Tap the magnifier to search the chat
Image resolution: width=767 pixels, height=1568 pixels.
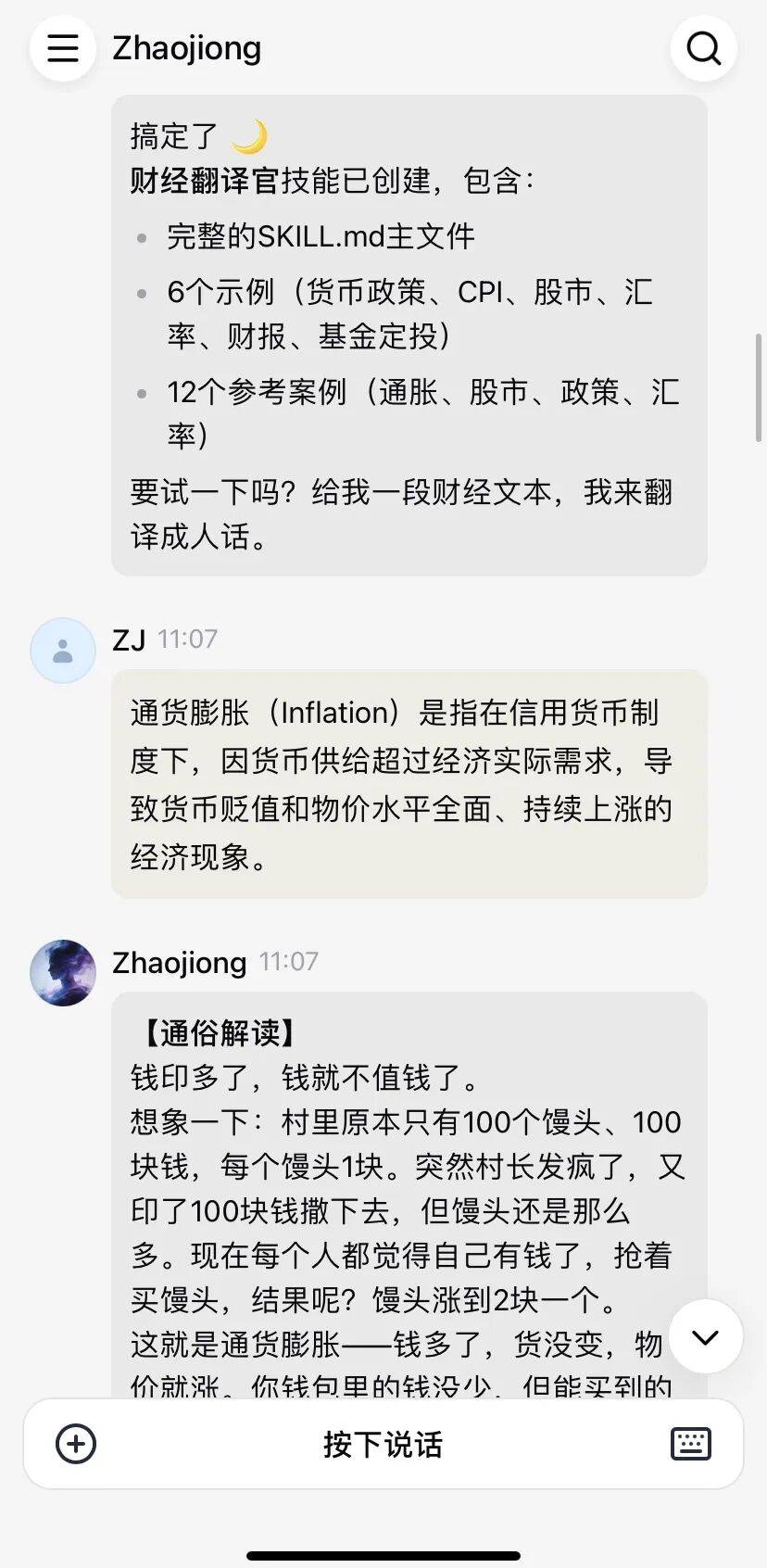click(703, 47)
